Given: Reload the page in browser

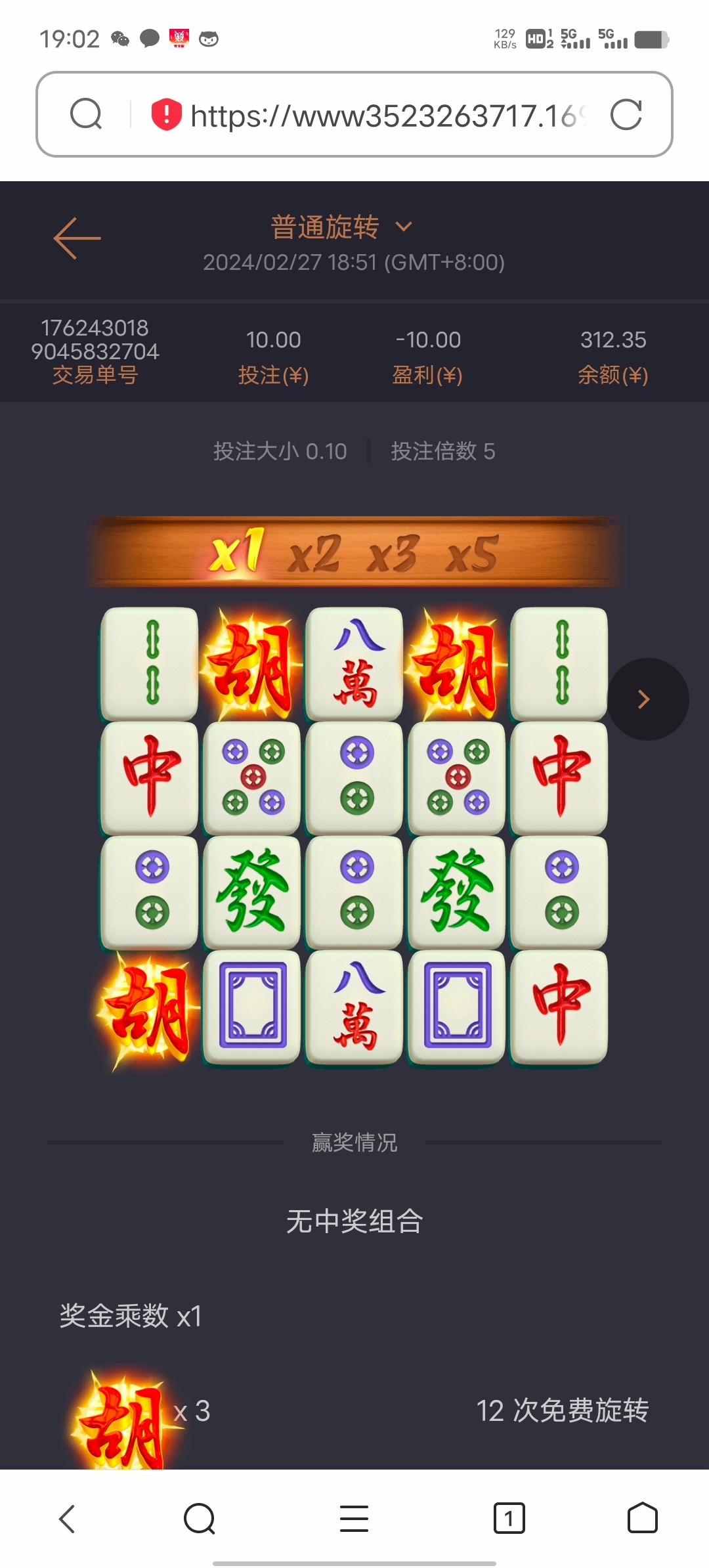Looking at the screenshot, I should 626,115.
